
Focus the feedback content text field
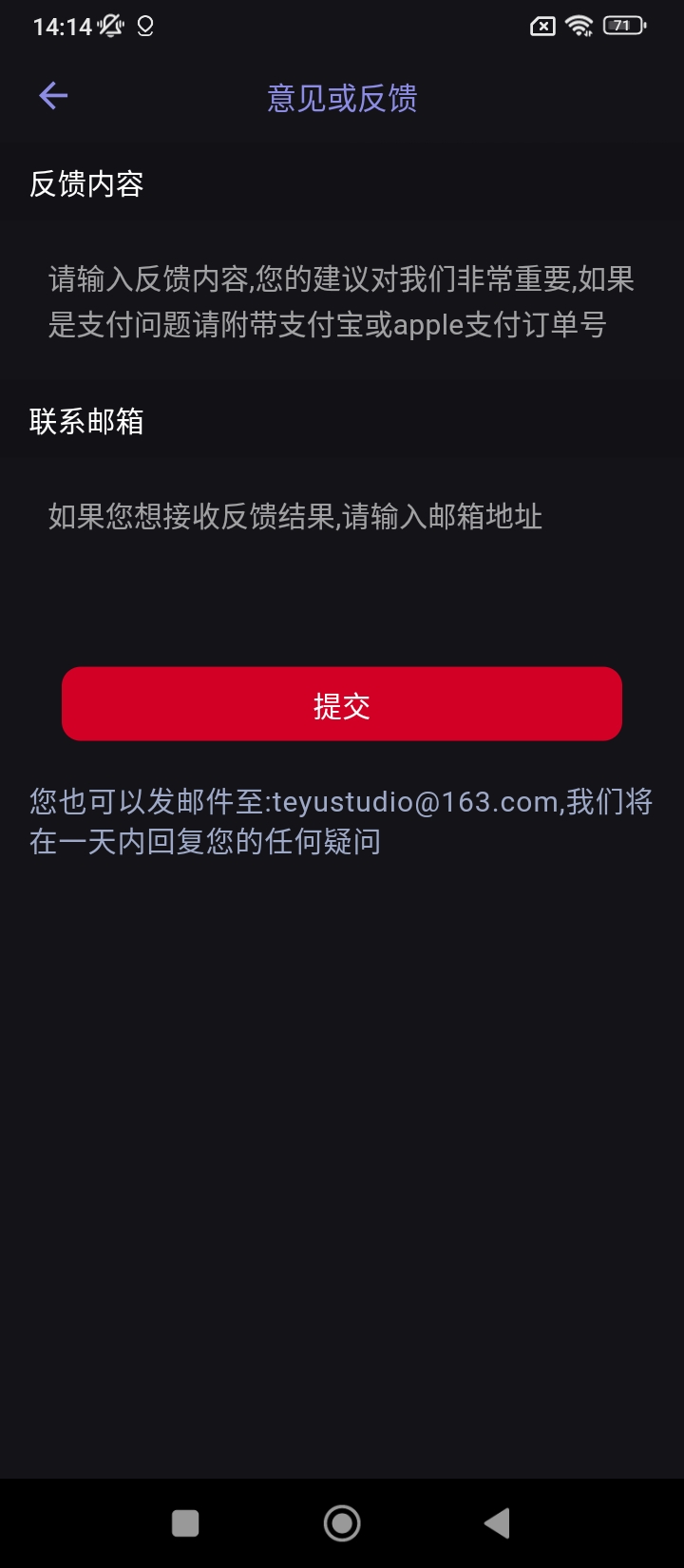tap(342, 301)
